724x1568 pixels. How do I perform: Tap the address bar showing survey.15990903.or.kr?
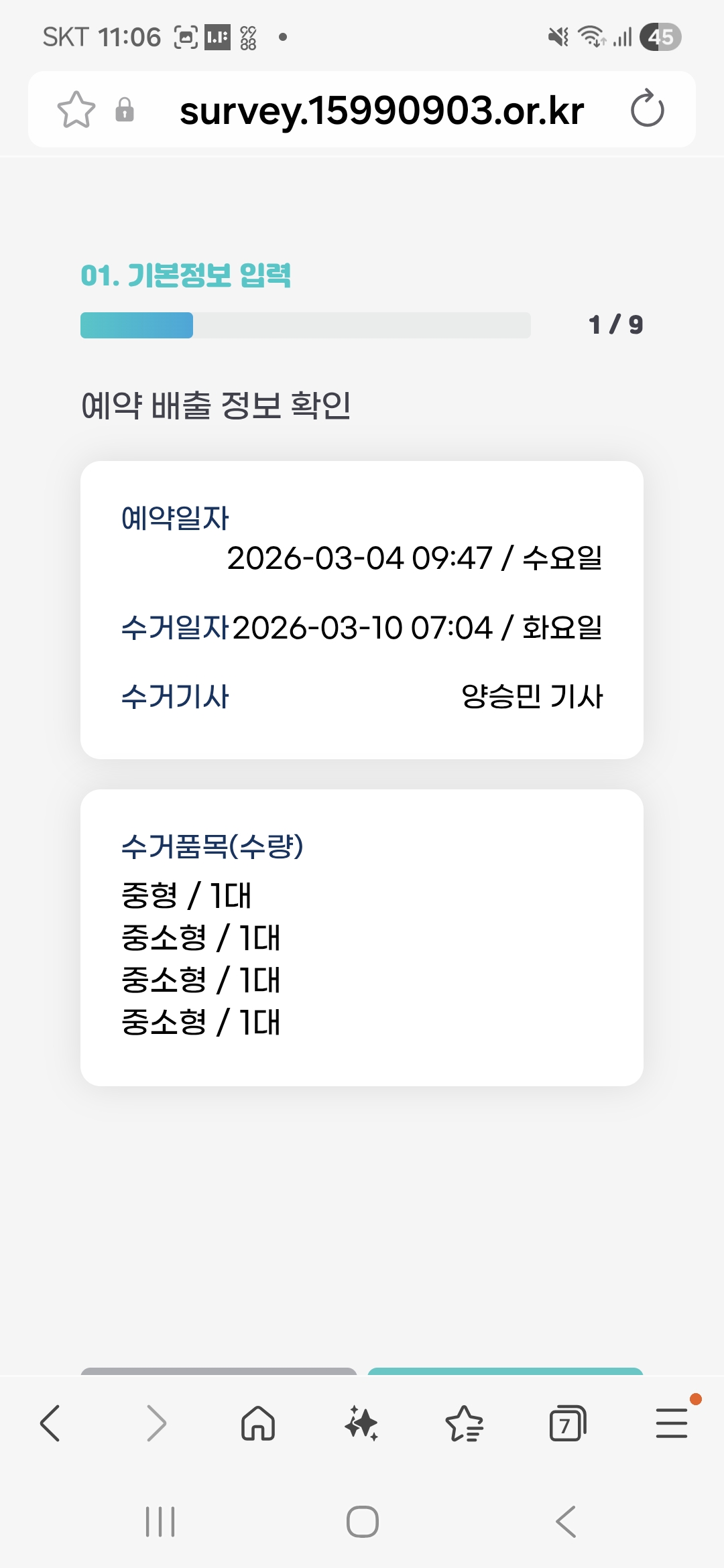click(381, 111)
